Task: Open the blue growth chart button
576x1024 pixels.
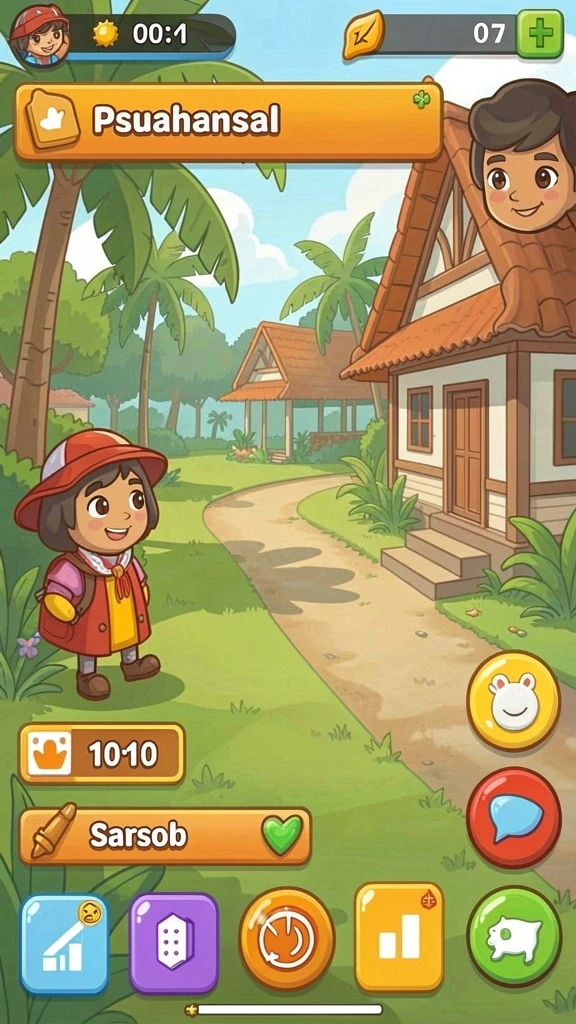Action: 65,944
